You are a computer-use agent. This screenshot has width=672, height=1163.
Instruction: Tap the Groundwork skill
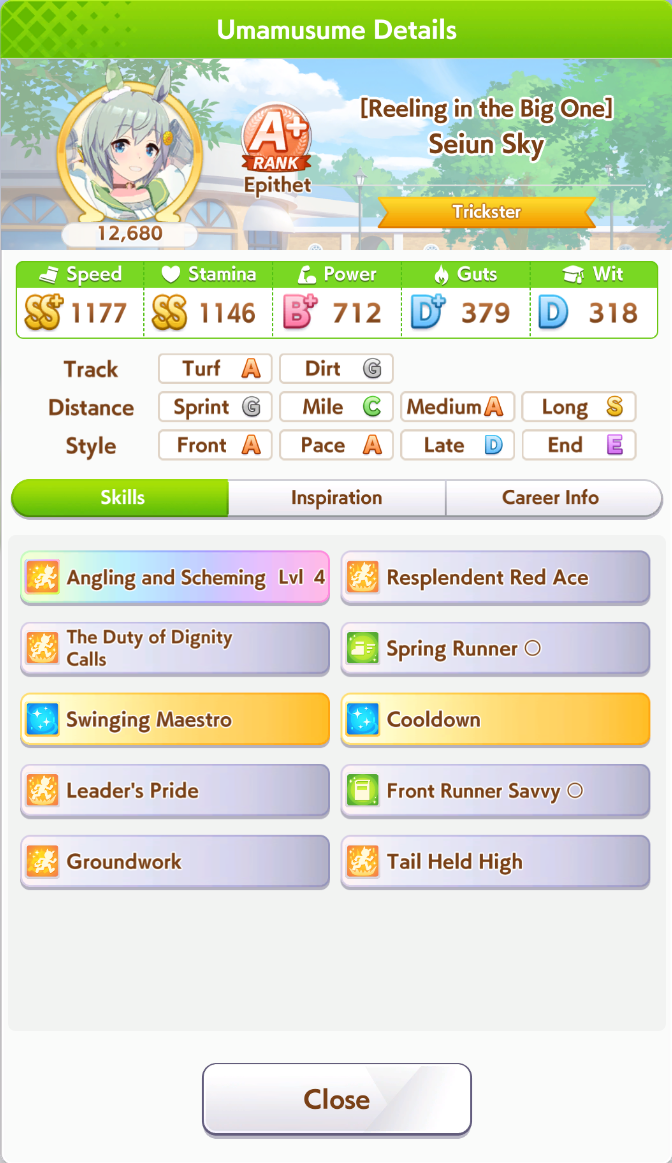[175, 862]
